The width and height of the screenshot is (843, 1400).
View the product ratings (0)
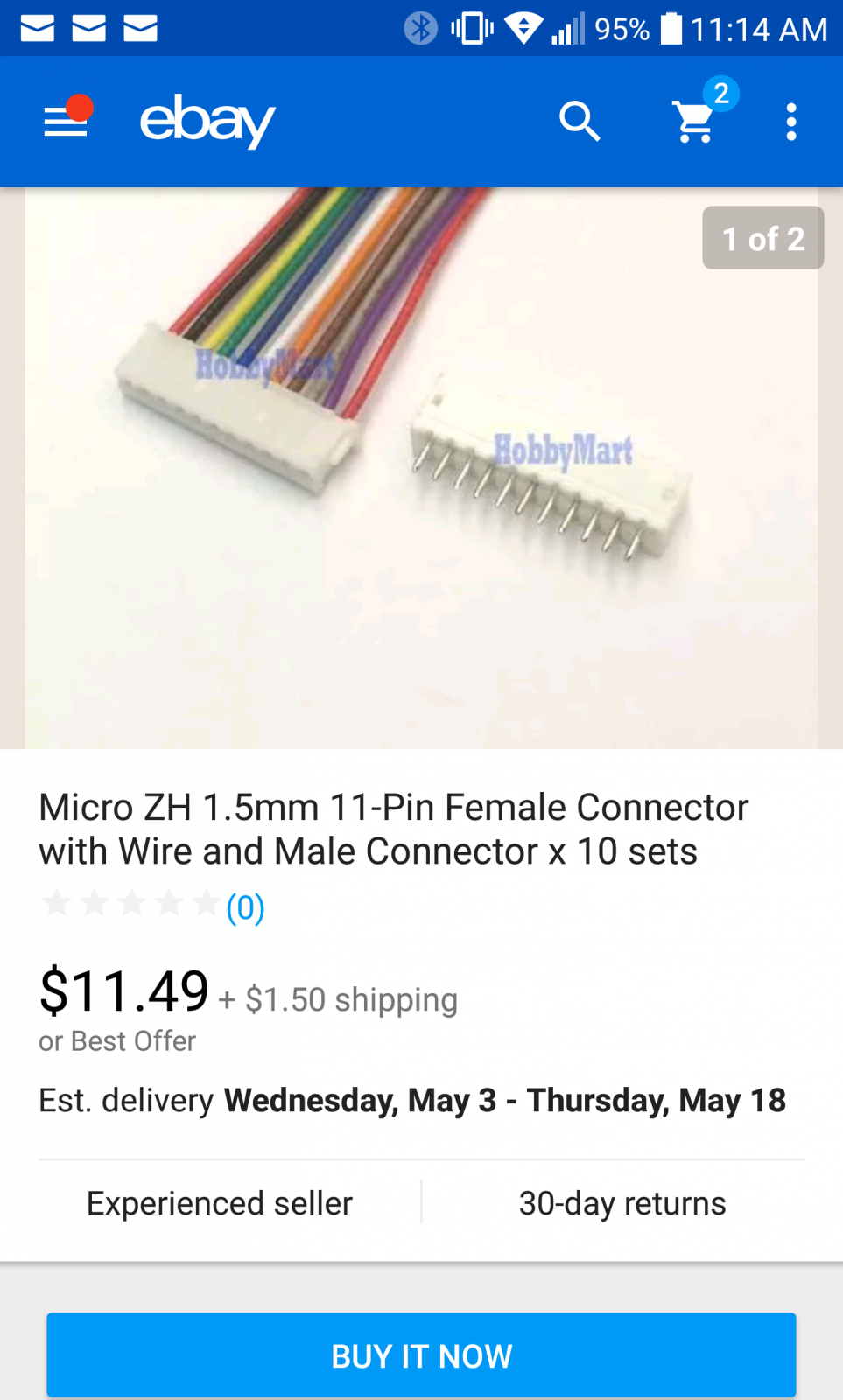tap(152, 906)
